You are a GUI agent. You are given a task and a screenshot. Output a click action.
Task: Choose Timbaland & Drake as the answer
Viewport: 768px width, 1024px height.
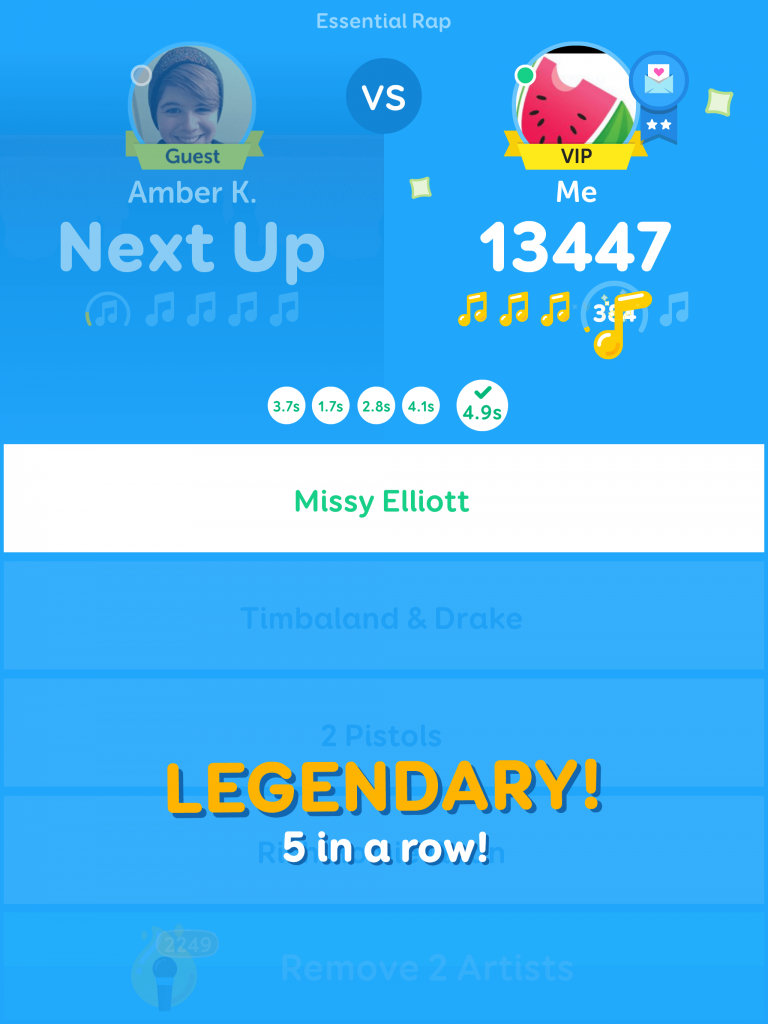(x=383, y=618)
